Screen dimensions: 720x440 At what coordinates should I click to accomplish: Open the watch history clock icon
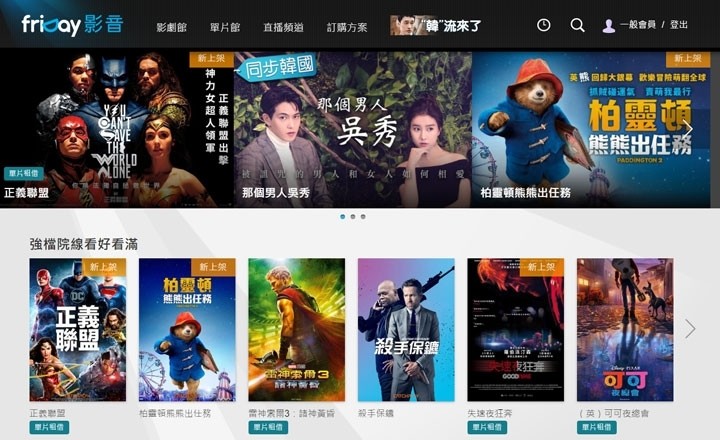point(544,25)
